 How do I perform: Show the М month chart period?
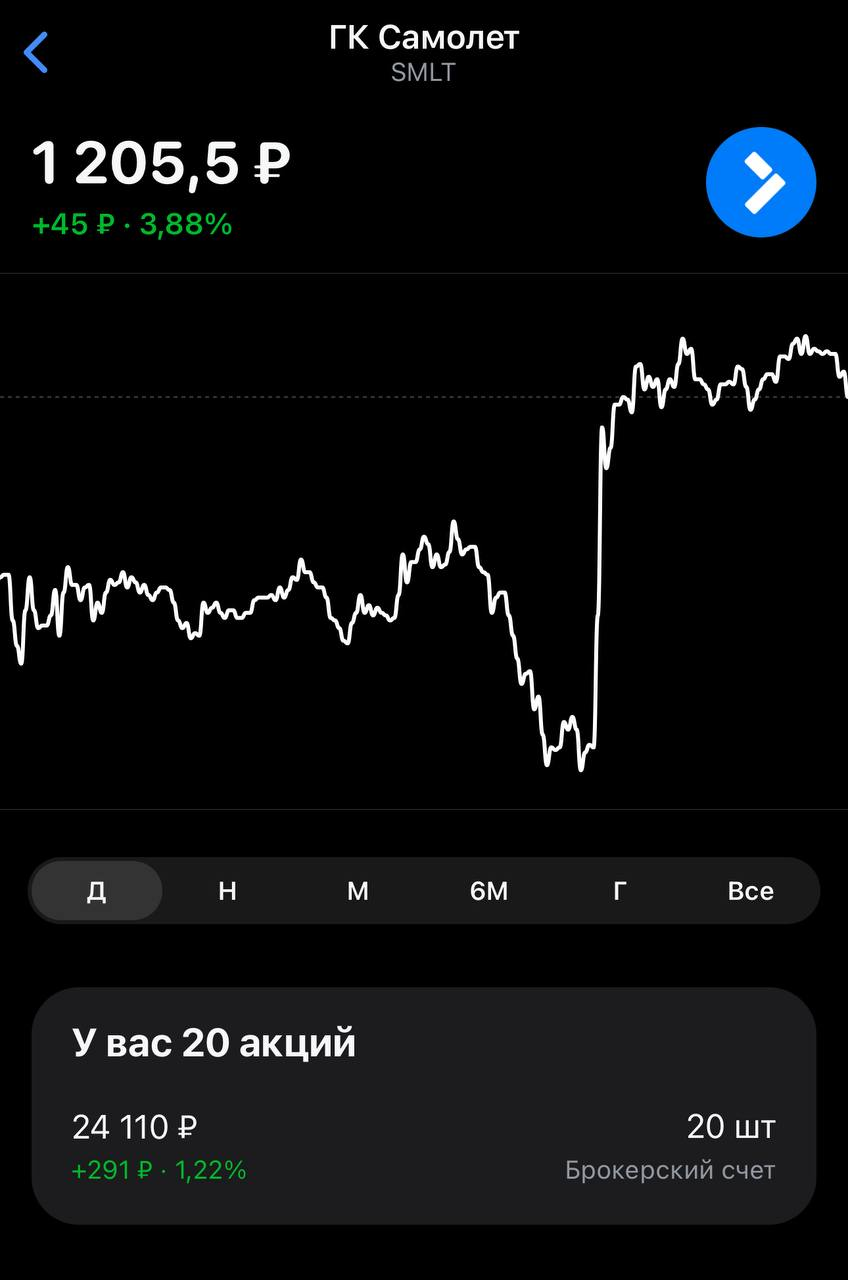358,891
